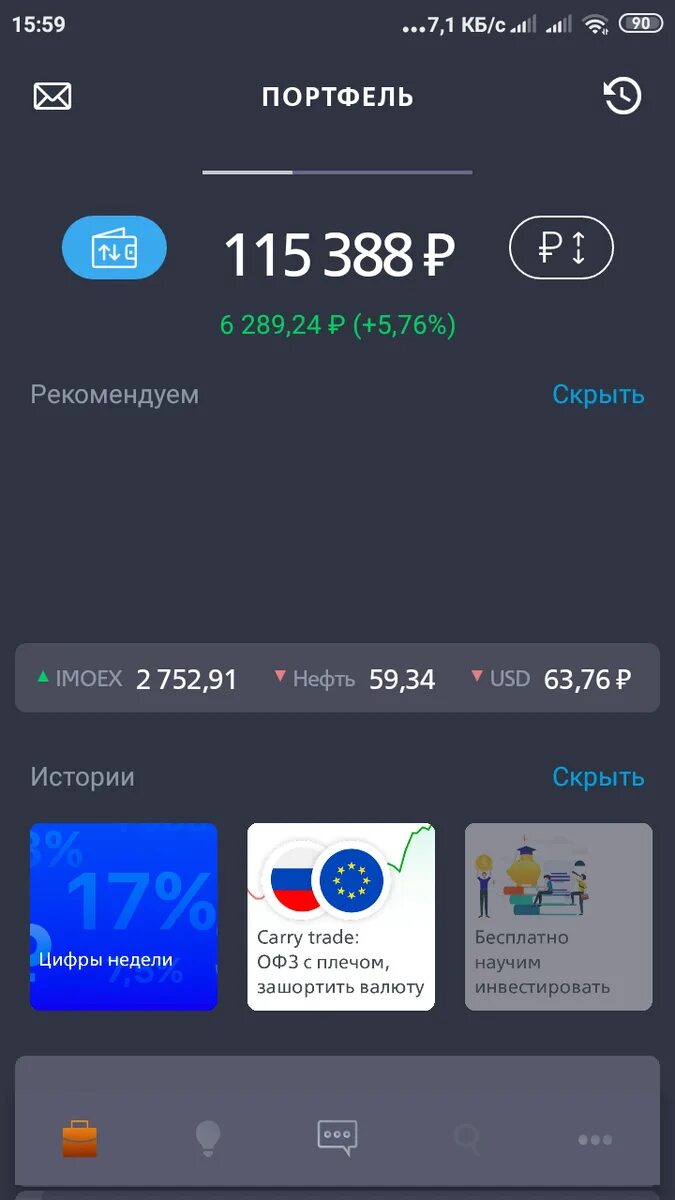The width and height of the screenshot is (675, 1200).
Task: Open the operations history clock icon
Action: (x=622, y=96)
